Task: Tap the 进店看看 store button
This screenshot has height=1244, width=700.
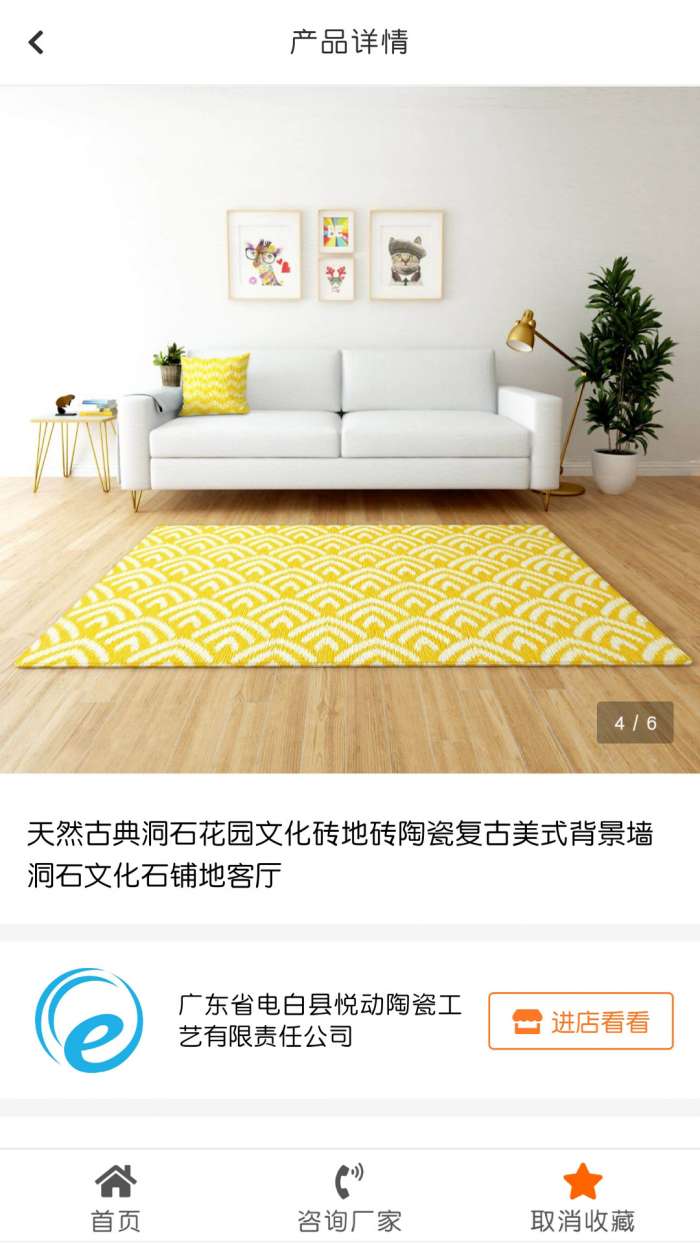Action: pos(580,1021)
